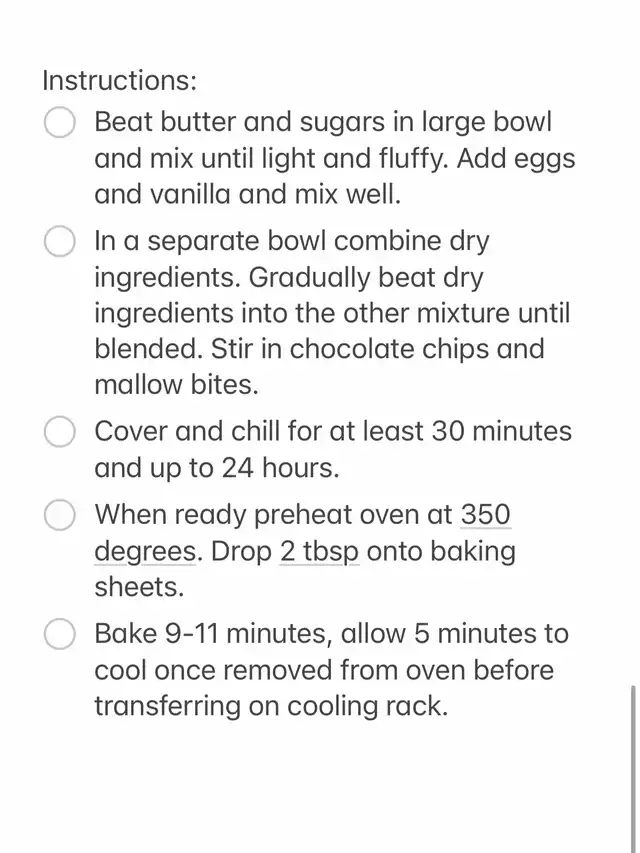
Task: Tap the underlined '2 tbsp' measurement
Action: pos(319,552)
